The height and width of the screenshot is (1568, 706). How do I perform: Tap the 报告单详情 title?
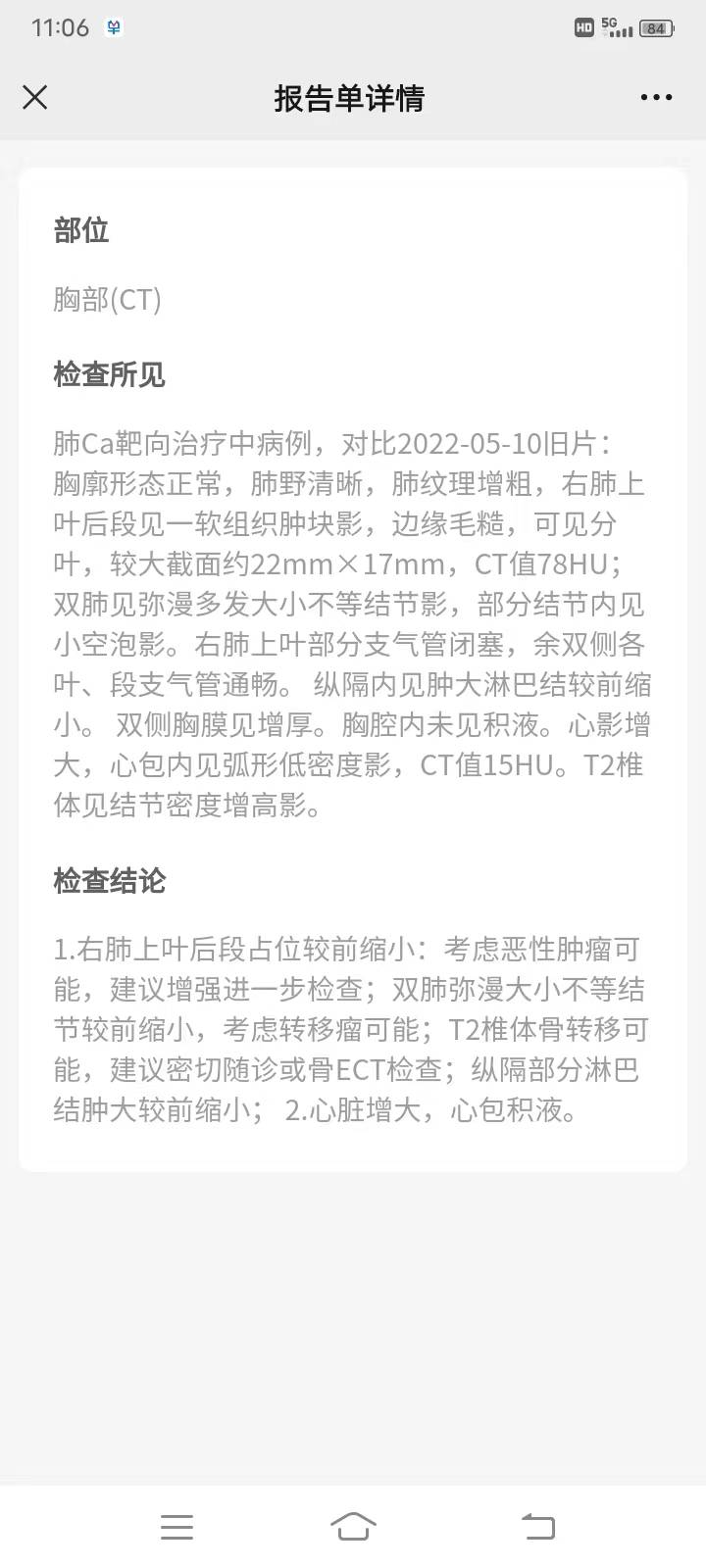pos(353,97)
